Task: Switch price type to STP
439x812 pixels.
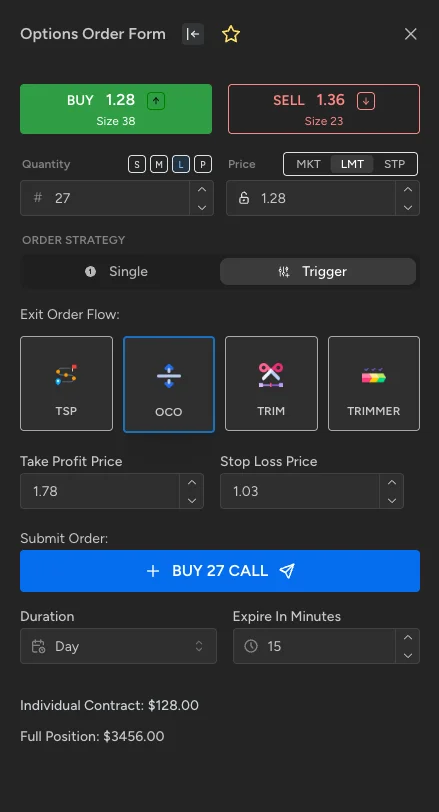Action: (x=394, y=164)
